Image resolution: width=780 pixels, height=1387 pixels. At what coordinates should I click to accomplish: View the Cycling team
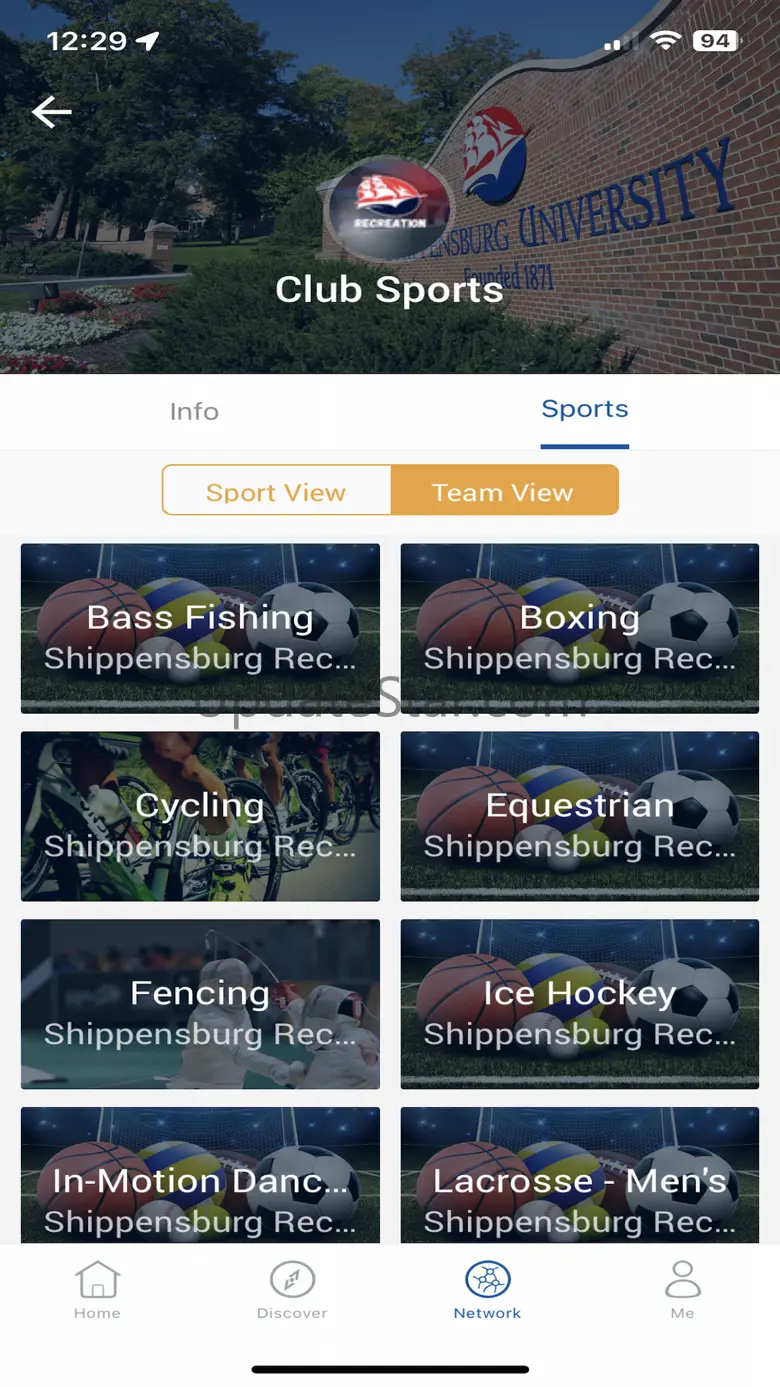point(200,816)
